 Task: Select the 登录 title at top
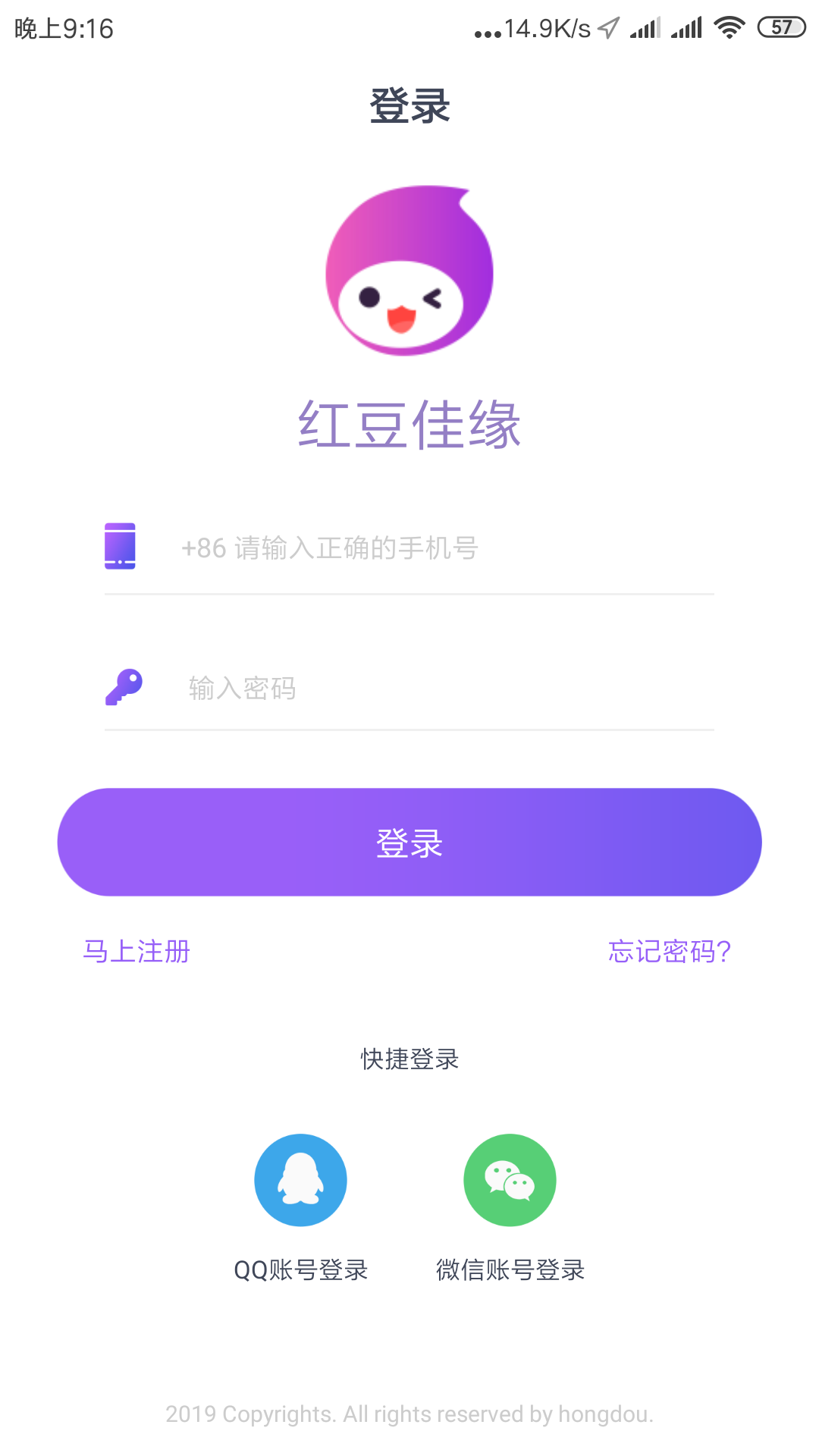[x=409, y=105]
